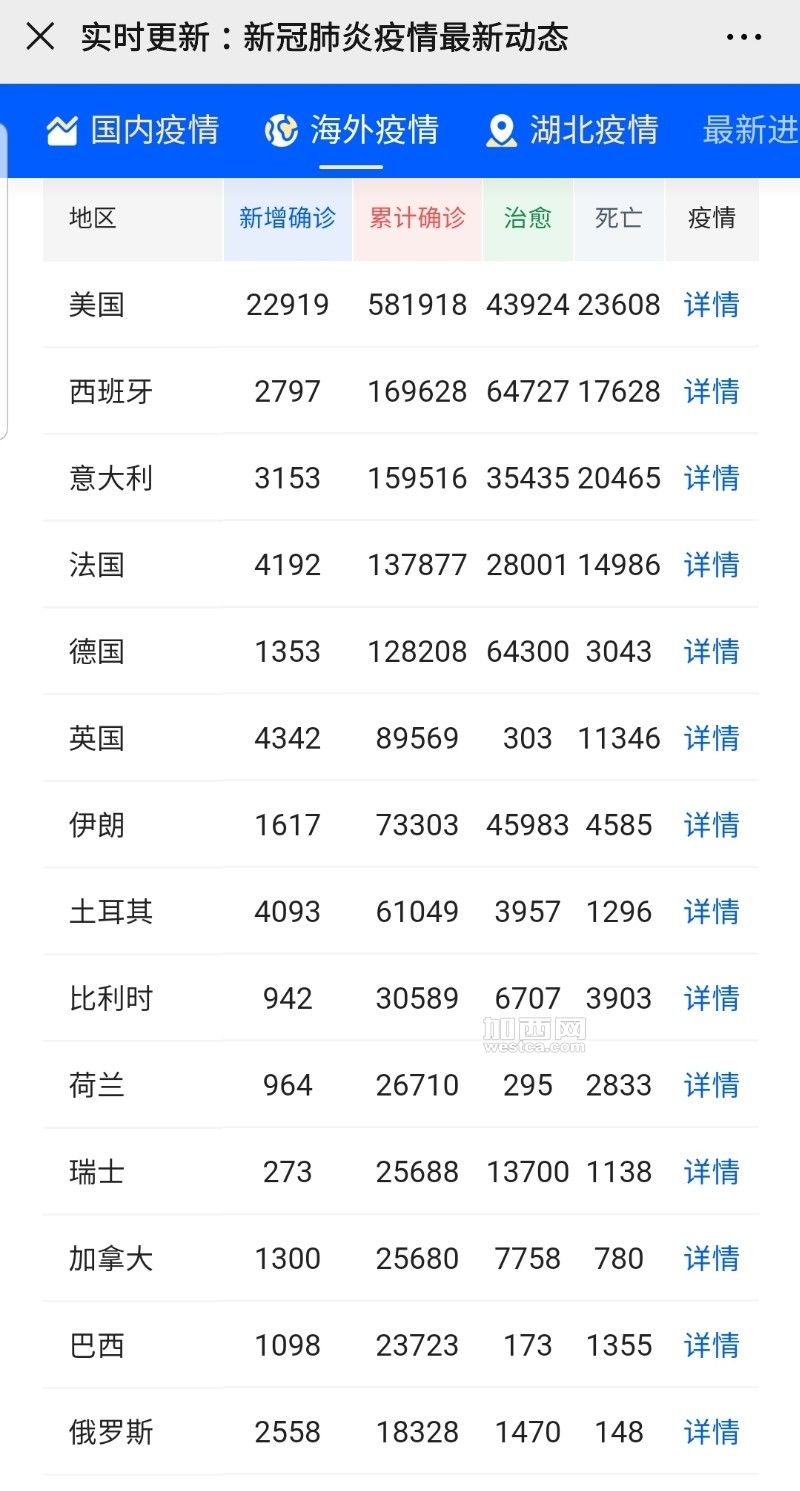Open 德国 详情 link
800x1491 pixels.
(711, 652)
